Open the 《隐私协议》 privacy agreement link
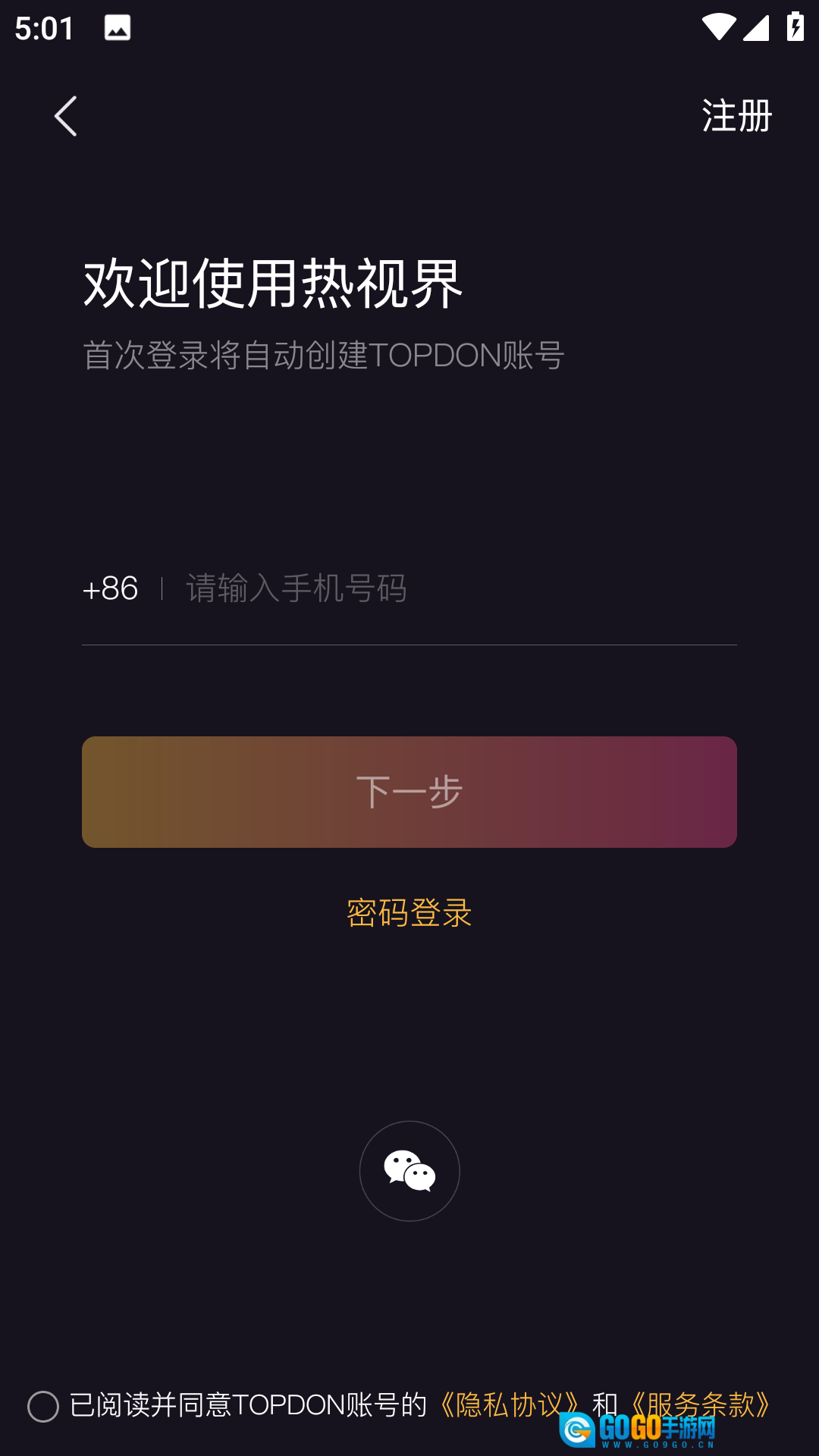This screenshot has width=819, height=1456. (x=510, y=1405)
